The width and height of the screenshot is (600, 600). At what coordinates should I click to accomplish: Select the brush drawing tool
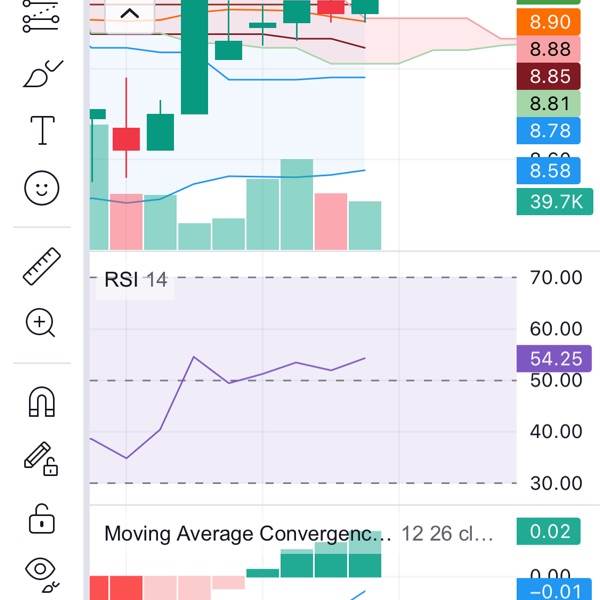point(42,73)
